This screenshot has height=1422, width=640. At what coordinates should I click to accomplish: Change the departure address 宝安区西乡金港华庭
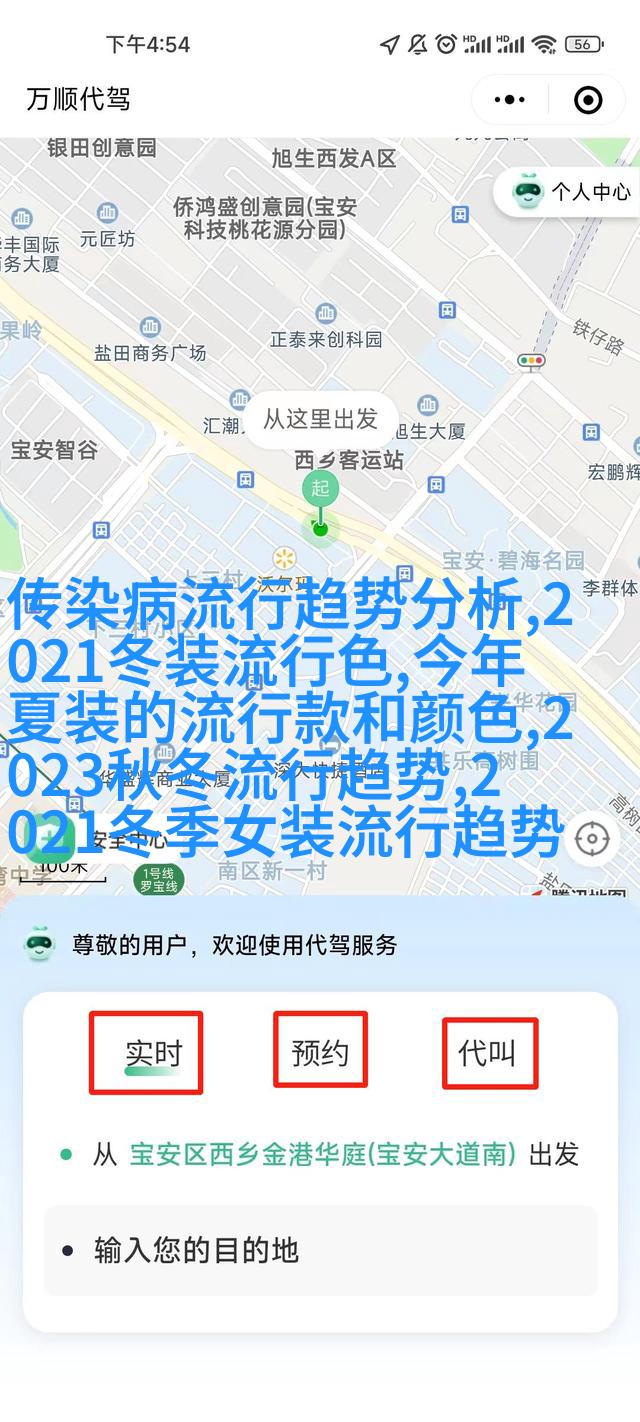point(322,1155)
